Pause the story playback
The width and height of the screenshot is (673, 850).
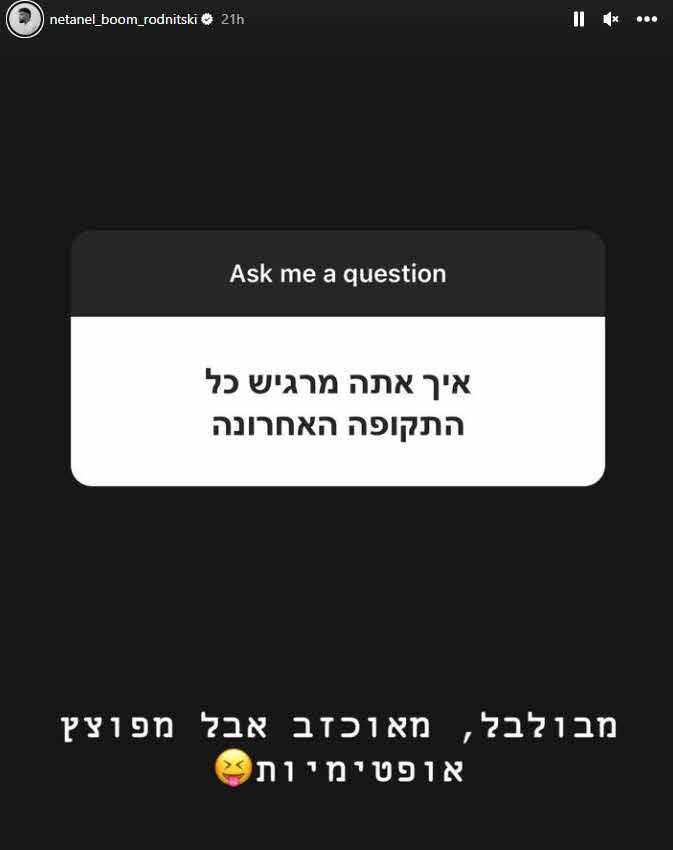tap(578, 19)
